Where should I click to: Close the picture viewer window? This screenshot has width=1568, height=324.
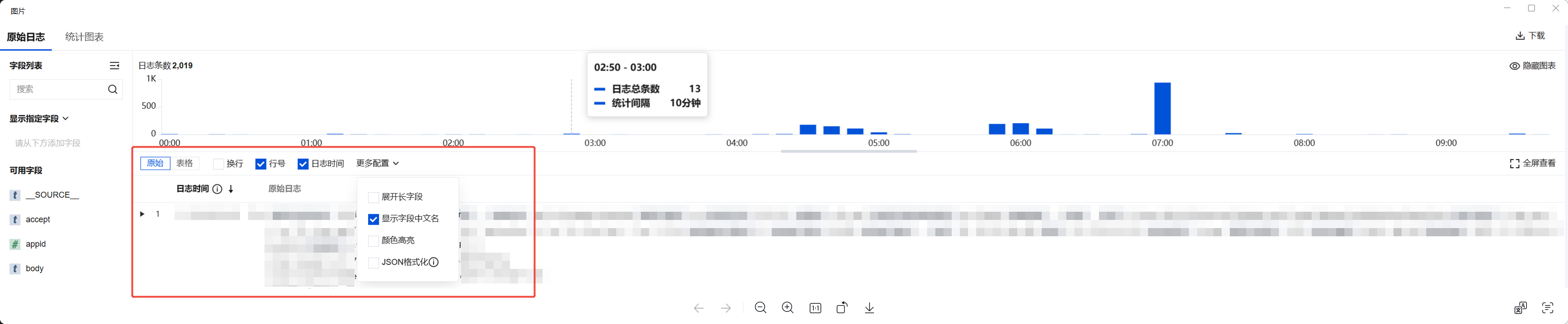[1556, 9]
